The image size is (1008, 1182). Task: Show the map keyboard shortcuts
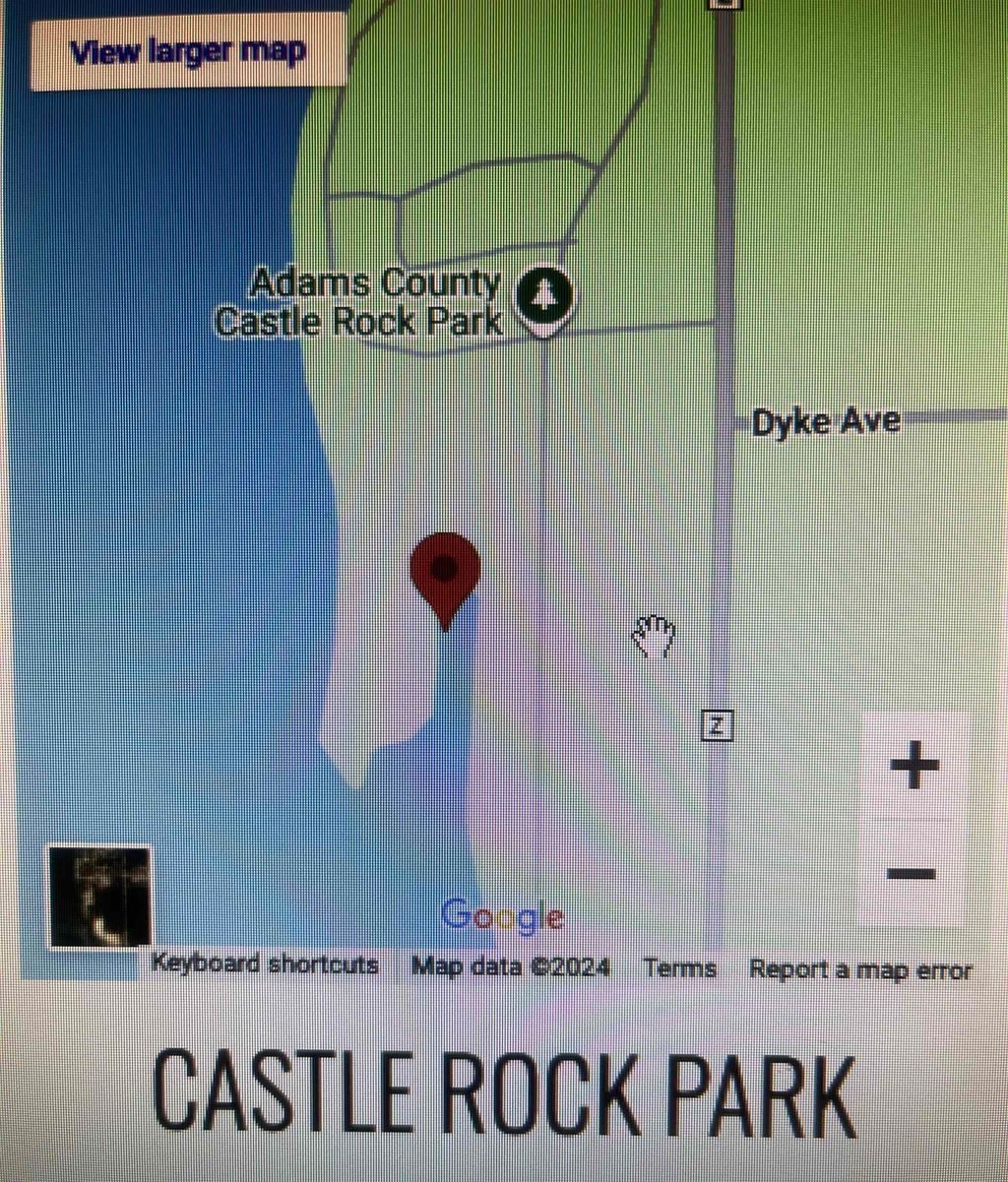[265, 965]
